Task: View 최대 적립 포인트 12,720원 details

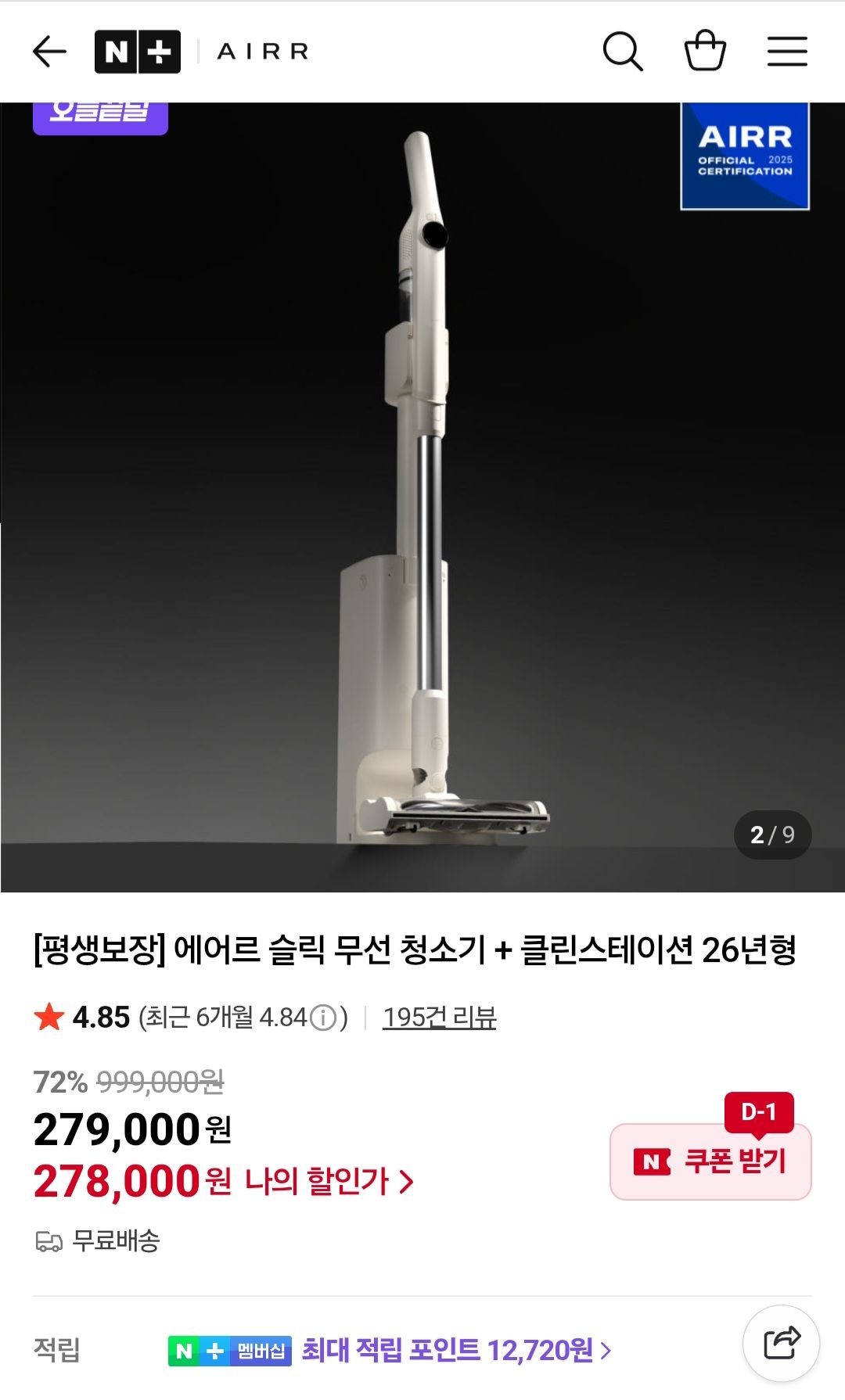Action: (x=455, y=1350)
